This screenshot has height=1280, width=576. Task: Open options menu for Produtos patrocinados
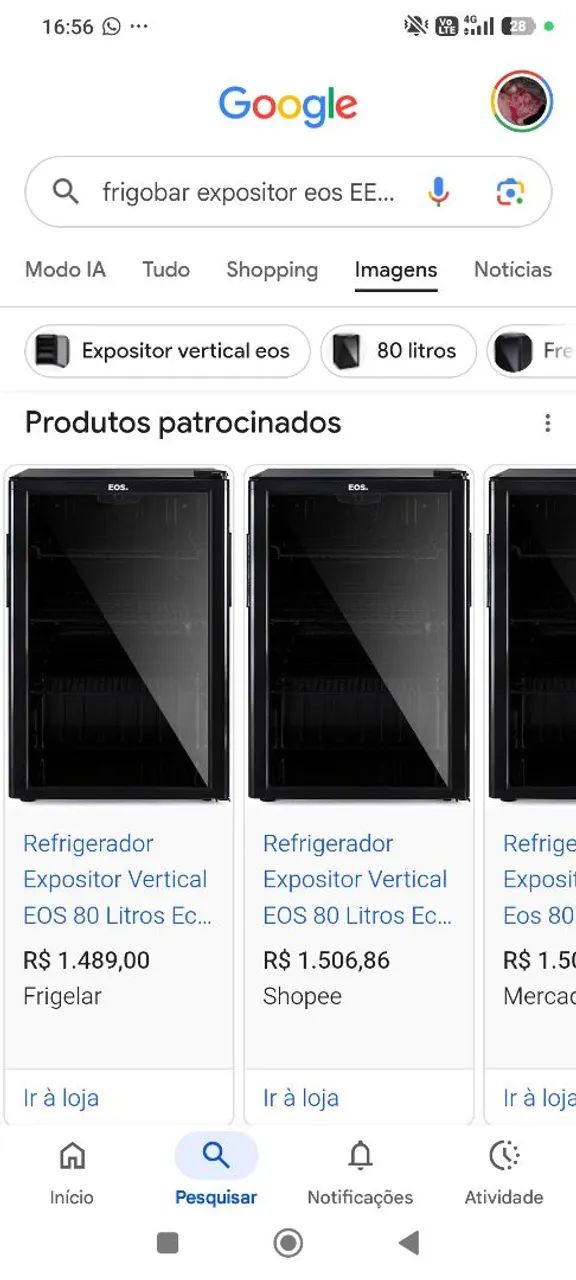click(547, 423)
